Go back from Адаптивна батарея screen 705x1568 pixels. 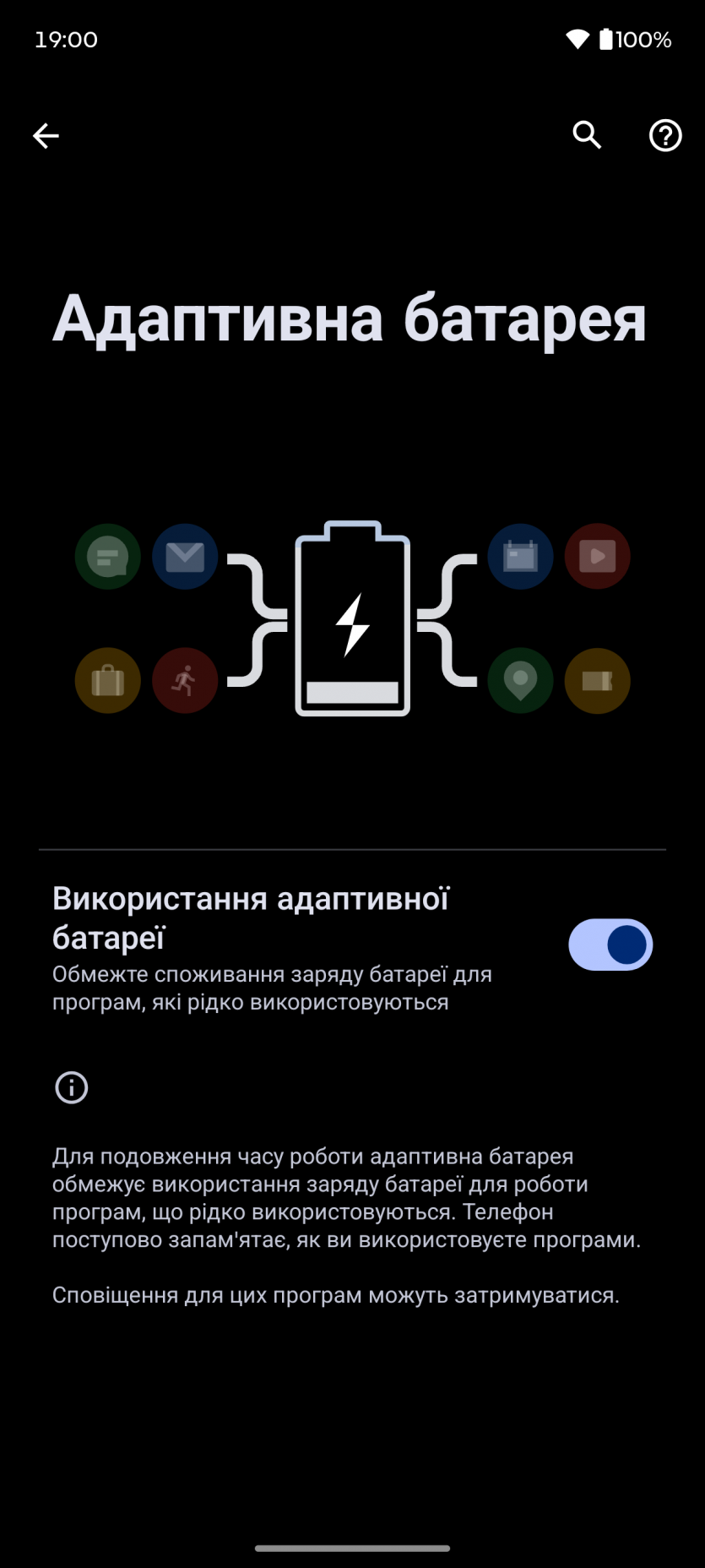(46, 135)
